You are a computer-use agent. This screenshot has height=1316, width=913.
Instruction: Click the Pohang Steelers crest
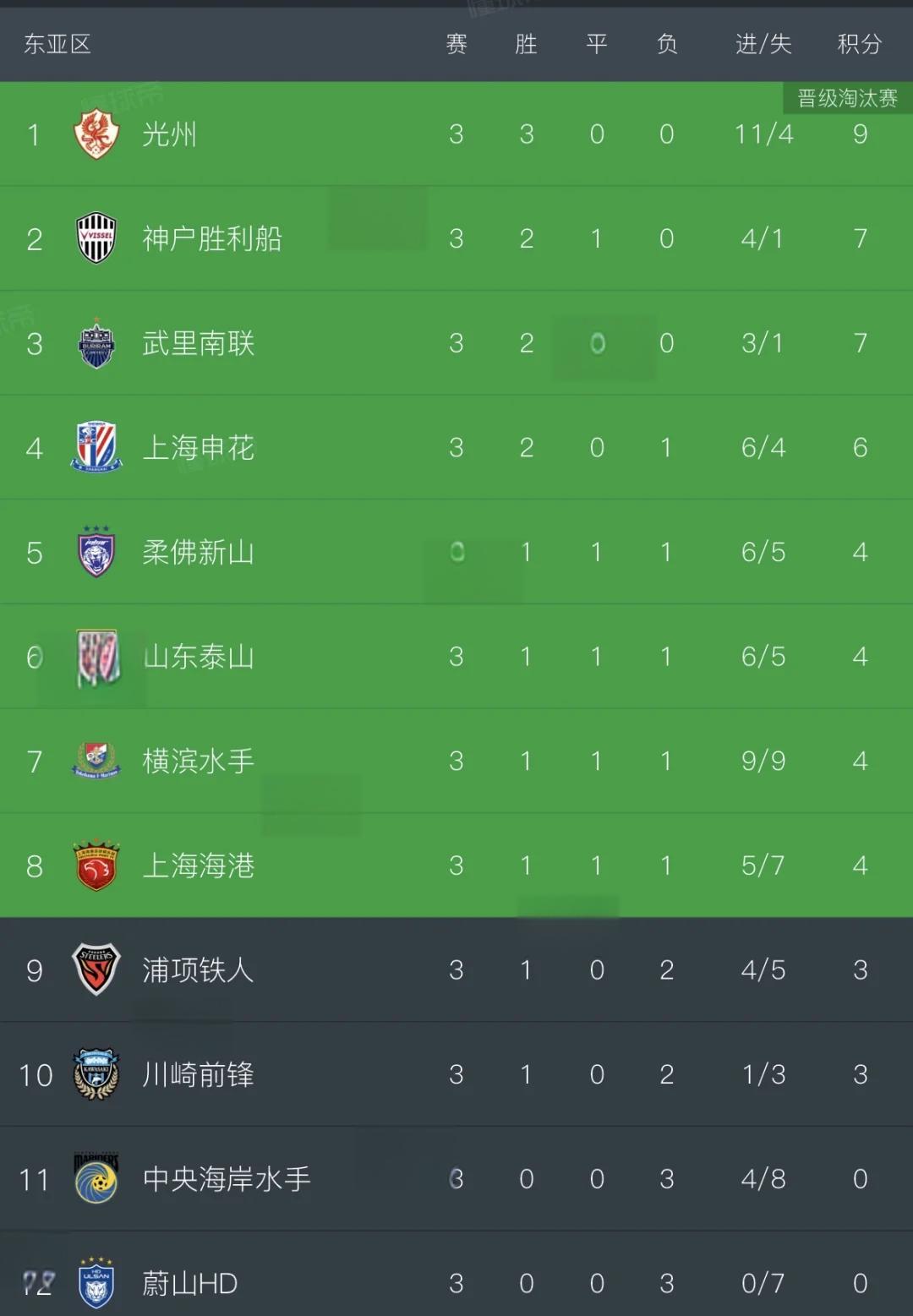[96, 970]
